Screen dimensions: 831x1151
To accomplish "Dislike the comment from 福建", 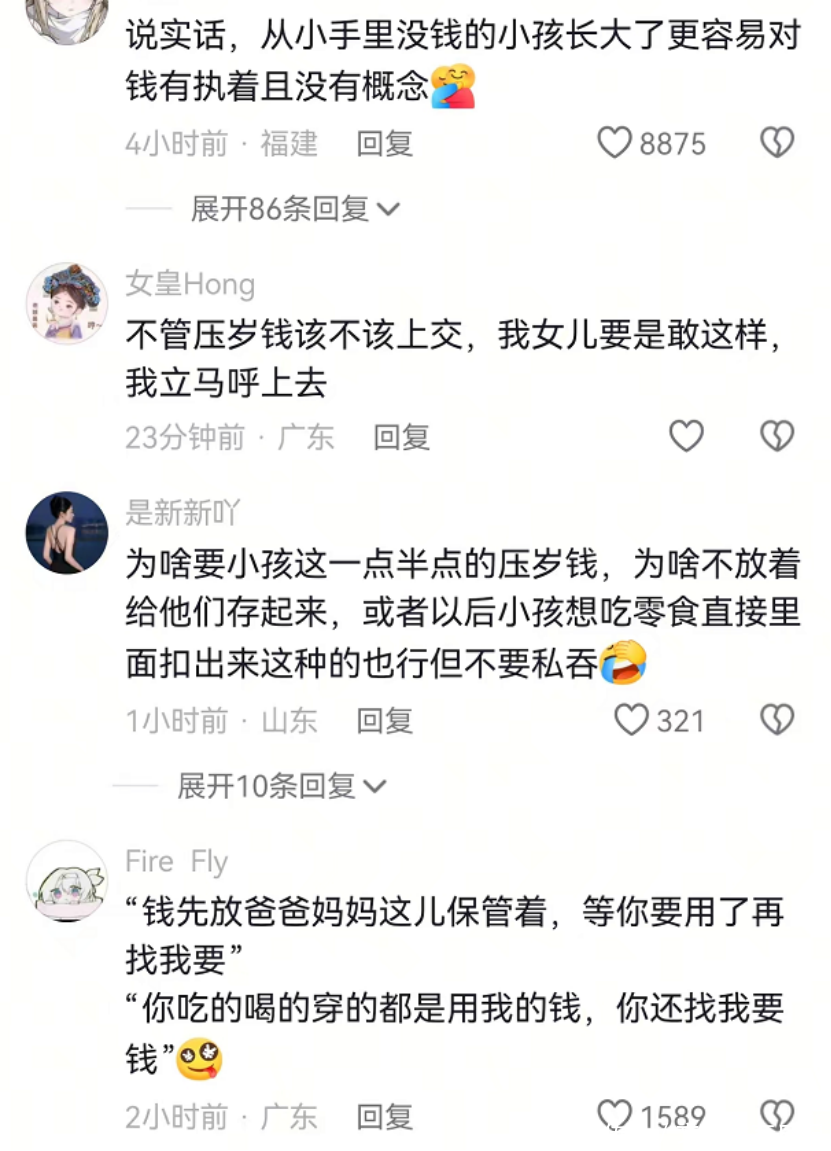I will [x=777, y=143].
